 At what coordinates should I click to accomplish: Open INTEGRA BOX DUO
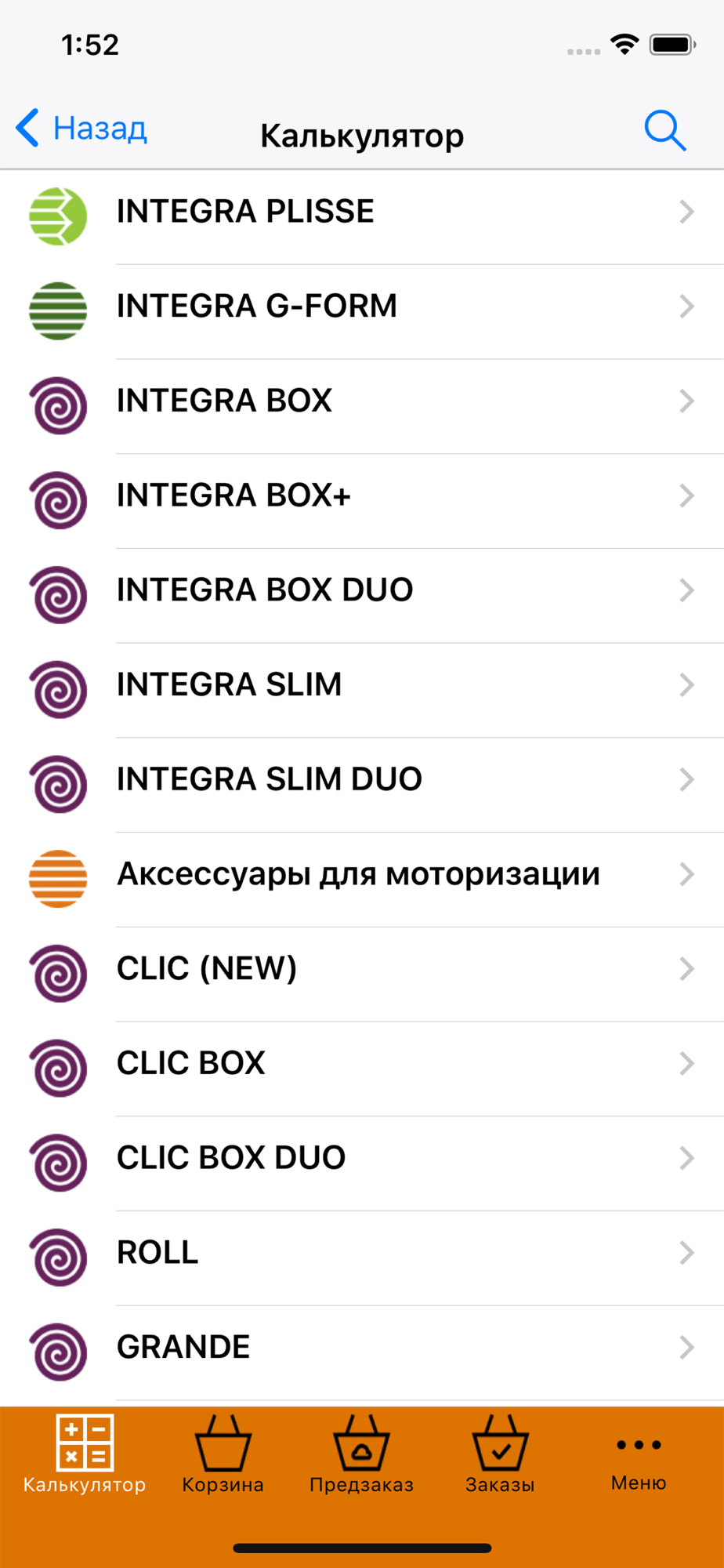click(362, 590)
